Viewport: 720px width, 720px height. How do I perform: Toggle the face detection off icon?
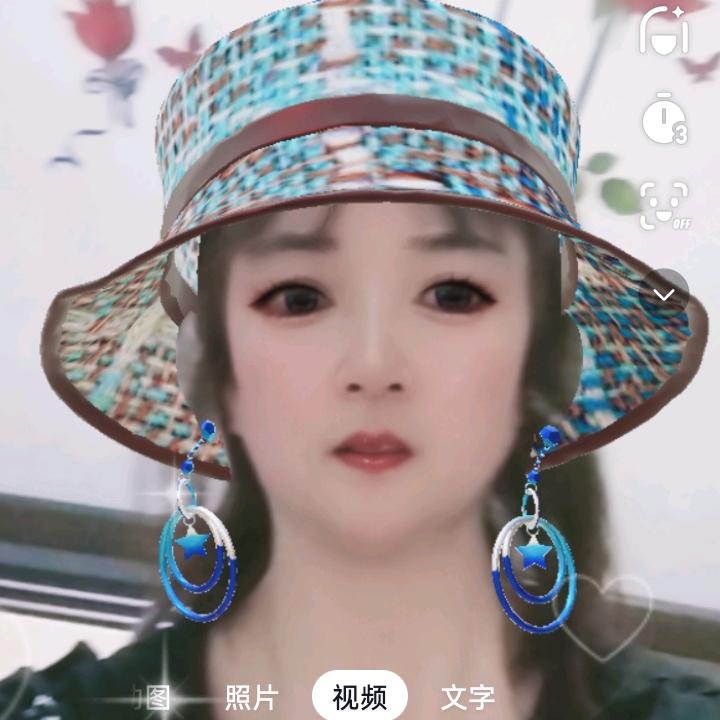click(x=665, y=205)
